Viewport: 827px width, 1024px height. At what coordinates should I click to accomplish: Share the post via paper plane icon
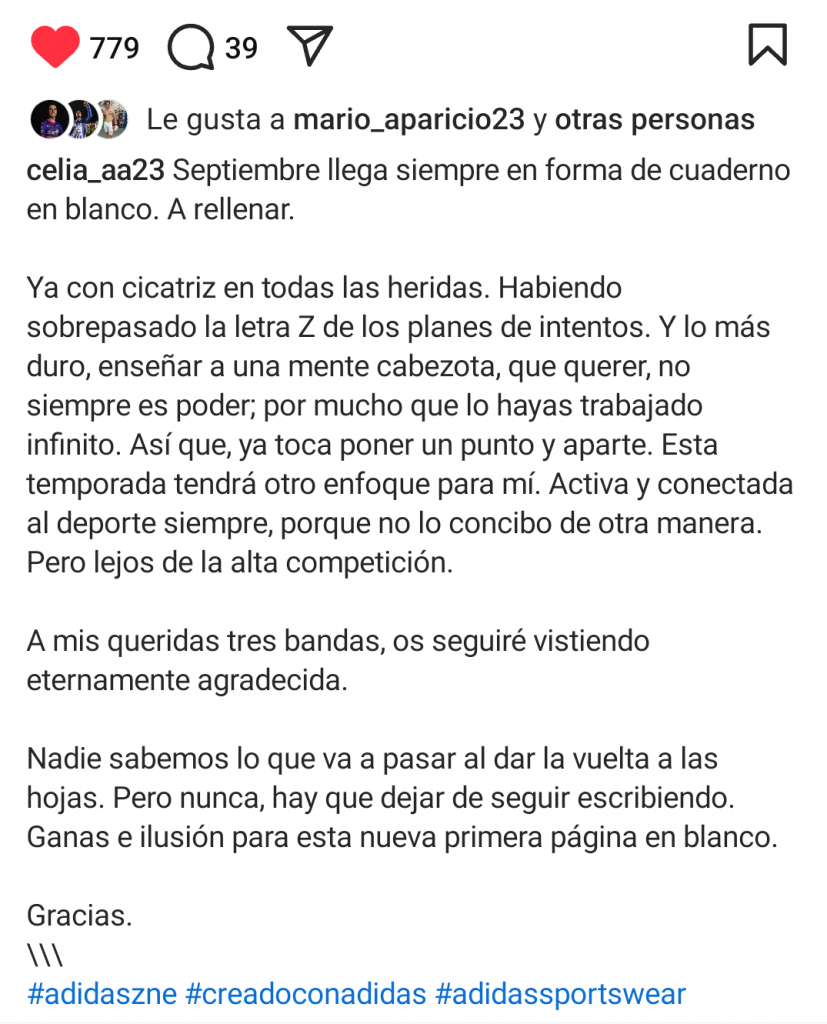point(309,46)
